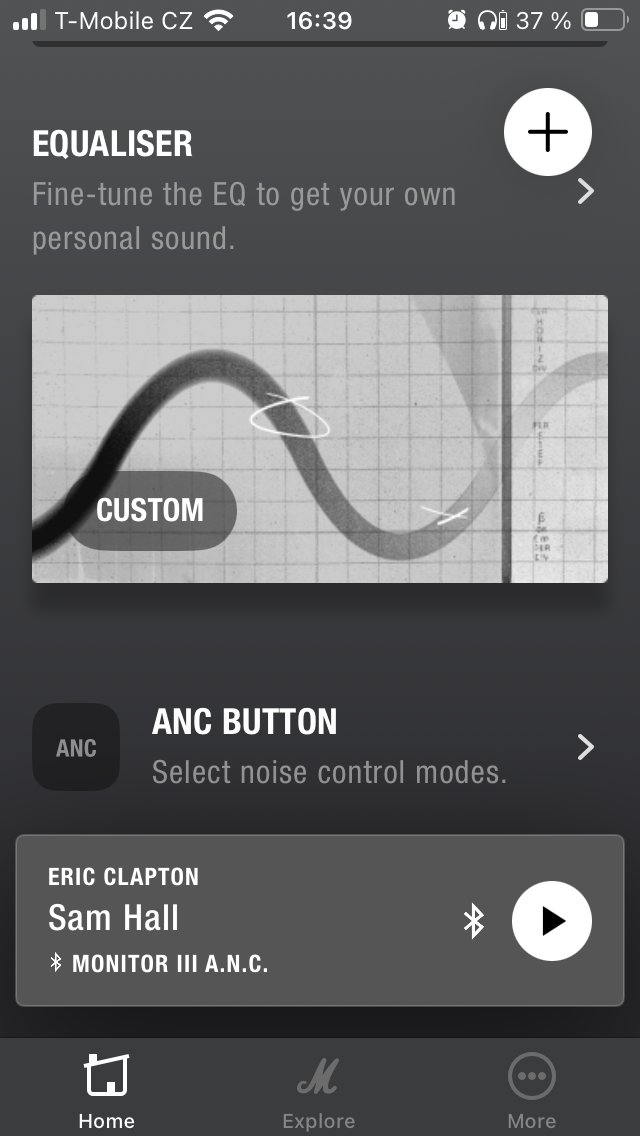Open the More tab
Image resolution: width=640 pixels, height=1136 pixels.
coord(531,1090)
